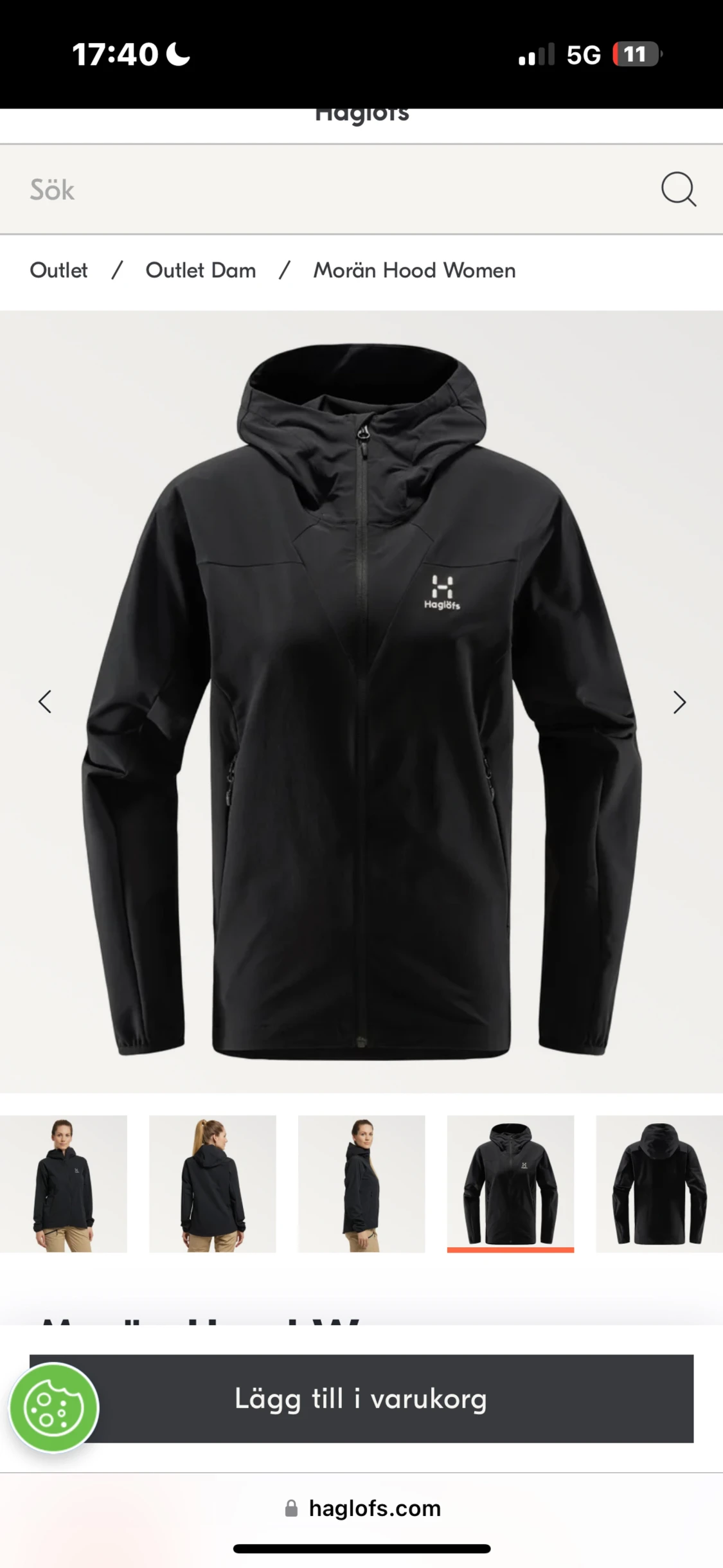Select thumbnail of model facing front
723x1568 pixels.
click(x=64, y=1184)
